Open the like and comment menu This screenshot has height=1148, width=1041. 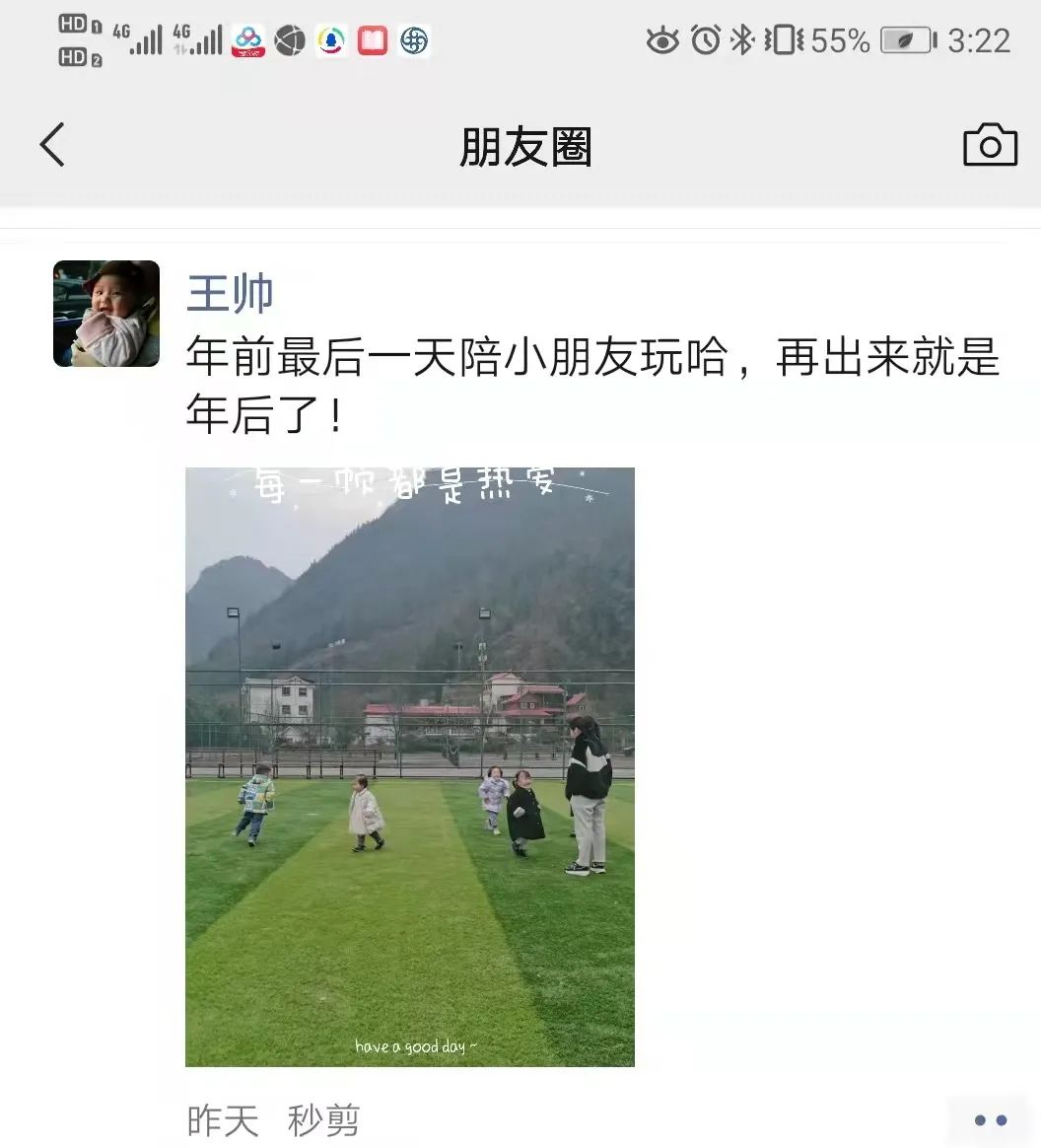(990, 1120)
